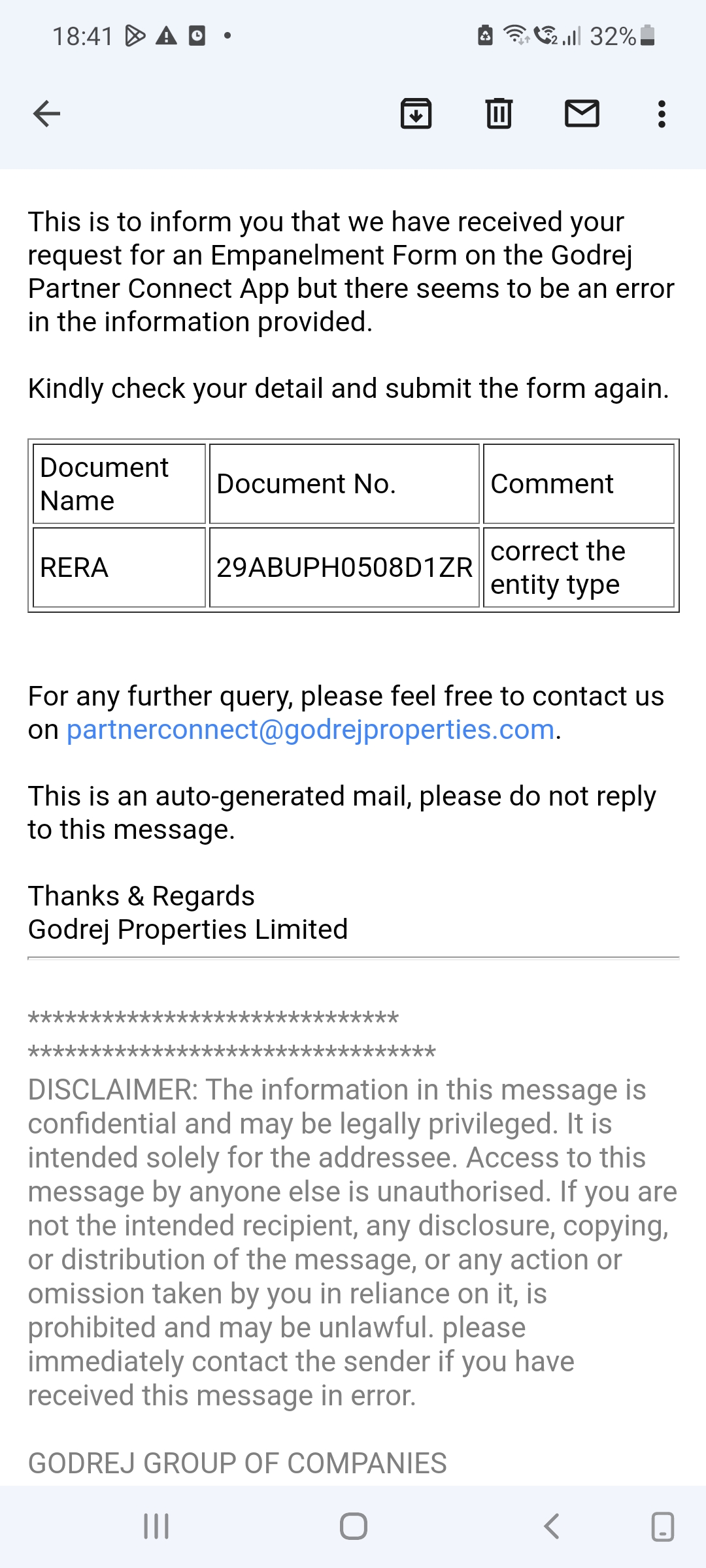
Task: Open recent apps from navigation bar
Action: pos(156,1527)
